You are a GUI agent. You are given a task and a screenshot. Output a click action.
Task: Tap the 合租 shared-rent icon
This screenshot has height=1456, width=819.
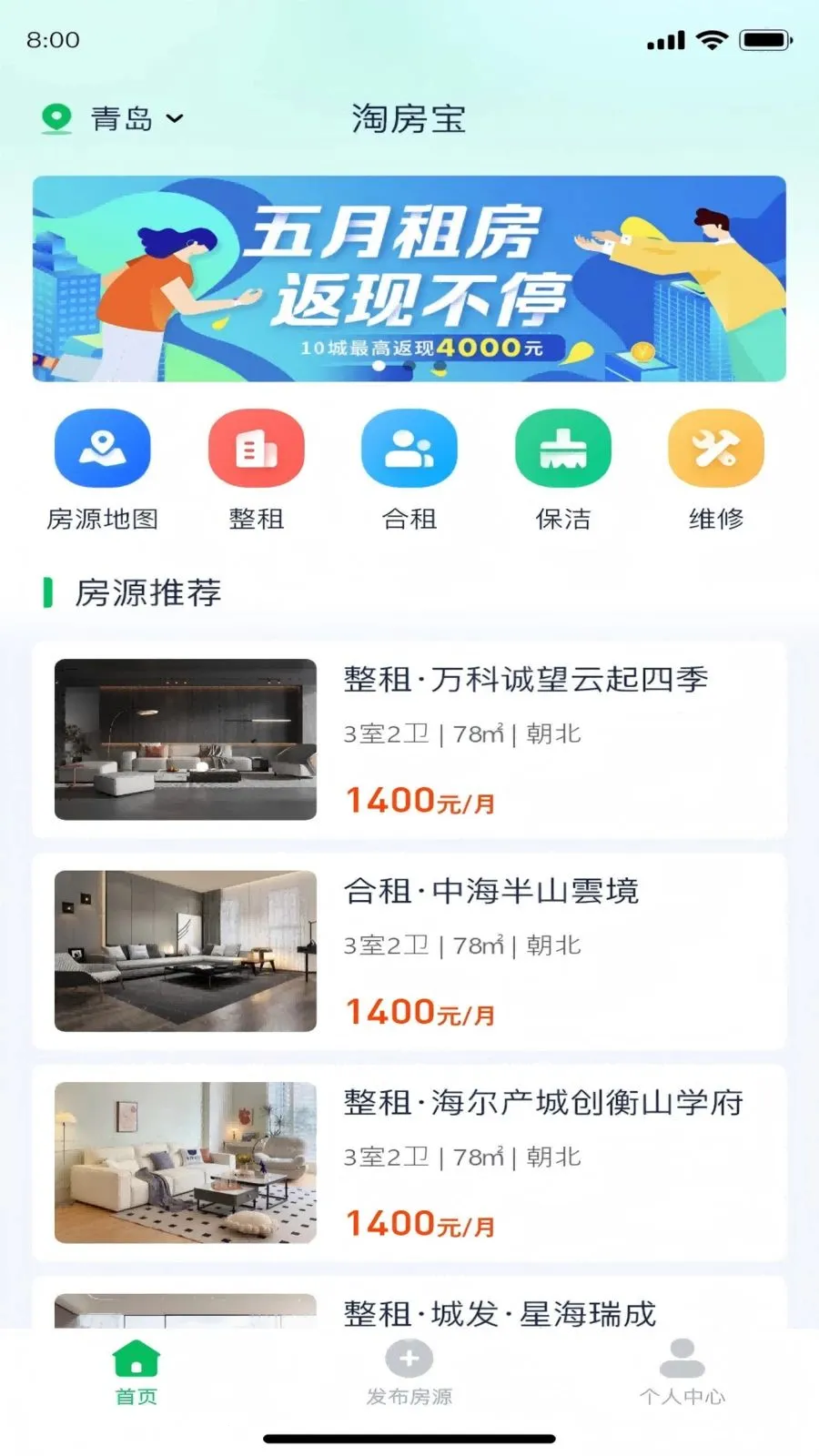[x=409, y=448]
